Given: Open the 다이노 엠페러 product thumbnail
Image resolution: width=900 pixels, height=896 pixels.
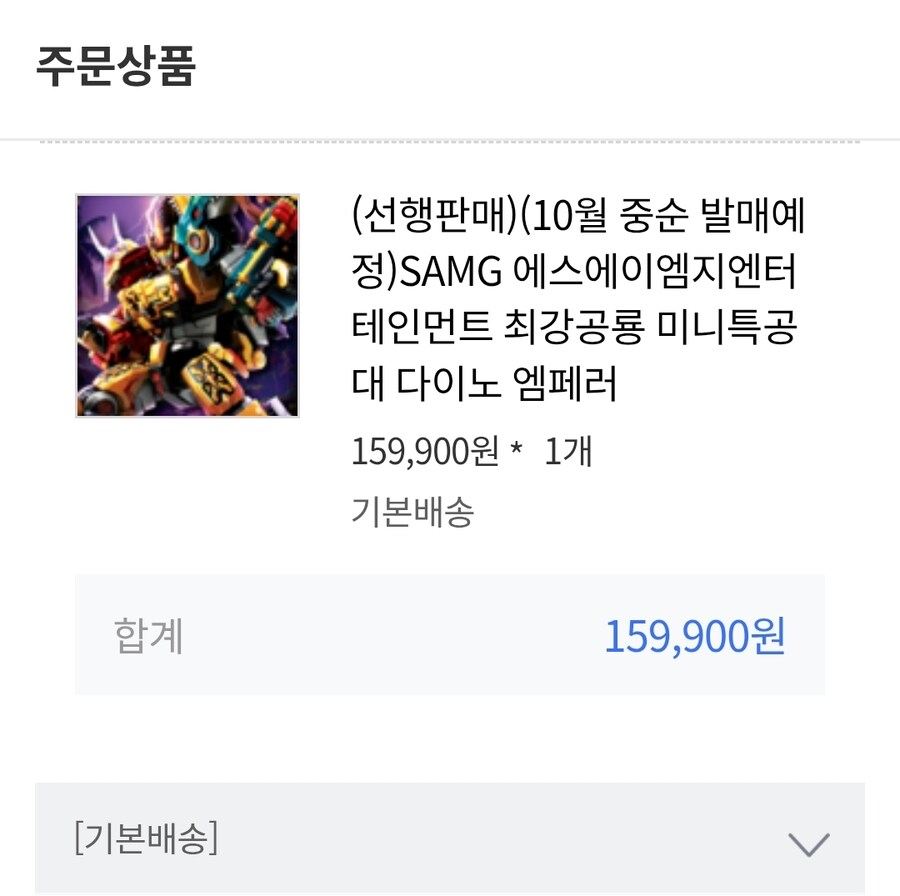Looking at the screenshot, I should 188,306.
